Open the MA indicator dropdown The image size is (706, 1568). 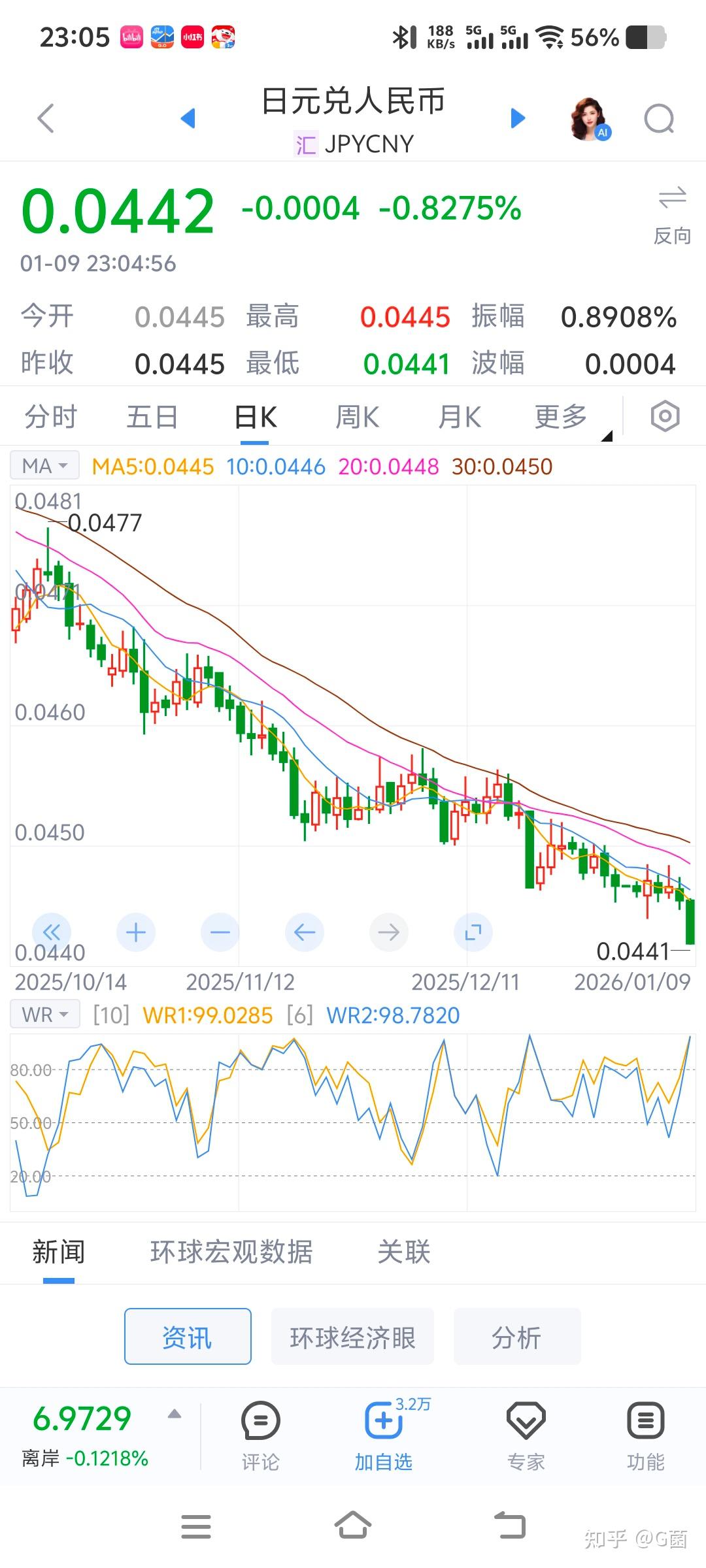(44, 466)
